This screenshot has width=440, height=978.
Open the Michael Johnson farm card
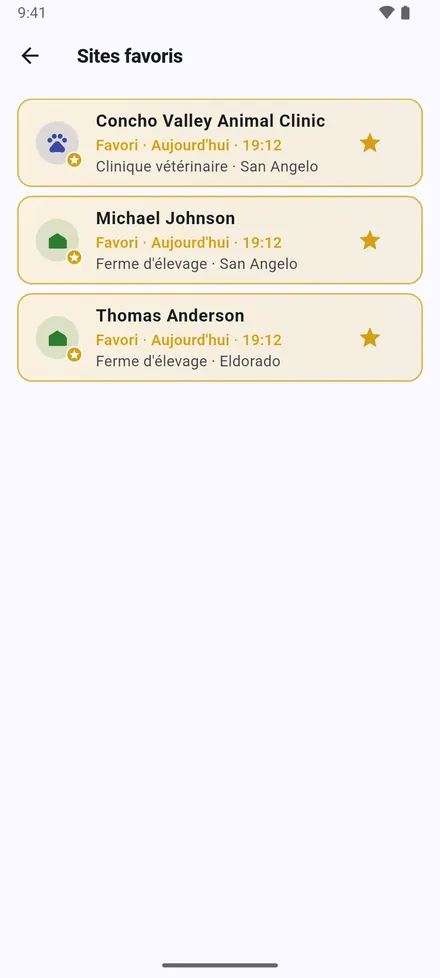click(x=220, y=240)
